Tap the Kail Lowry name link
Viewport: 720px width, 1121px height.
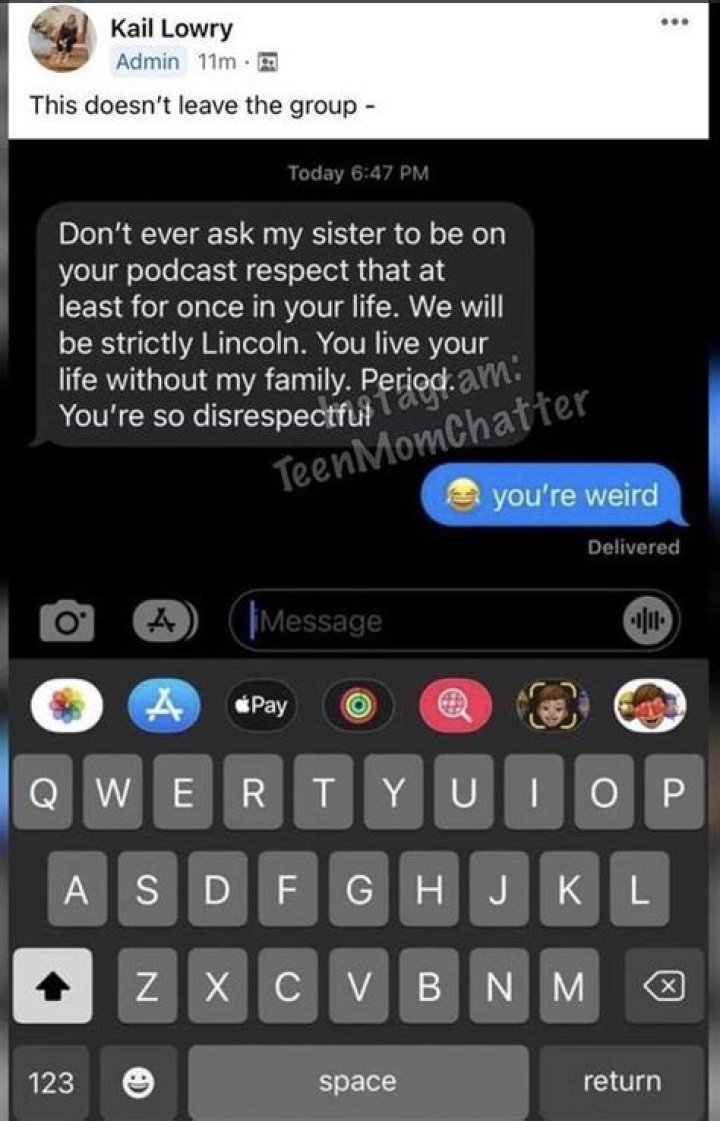click(x=171, y=29)
